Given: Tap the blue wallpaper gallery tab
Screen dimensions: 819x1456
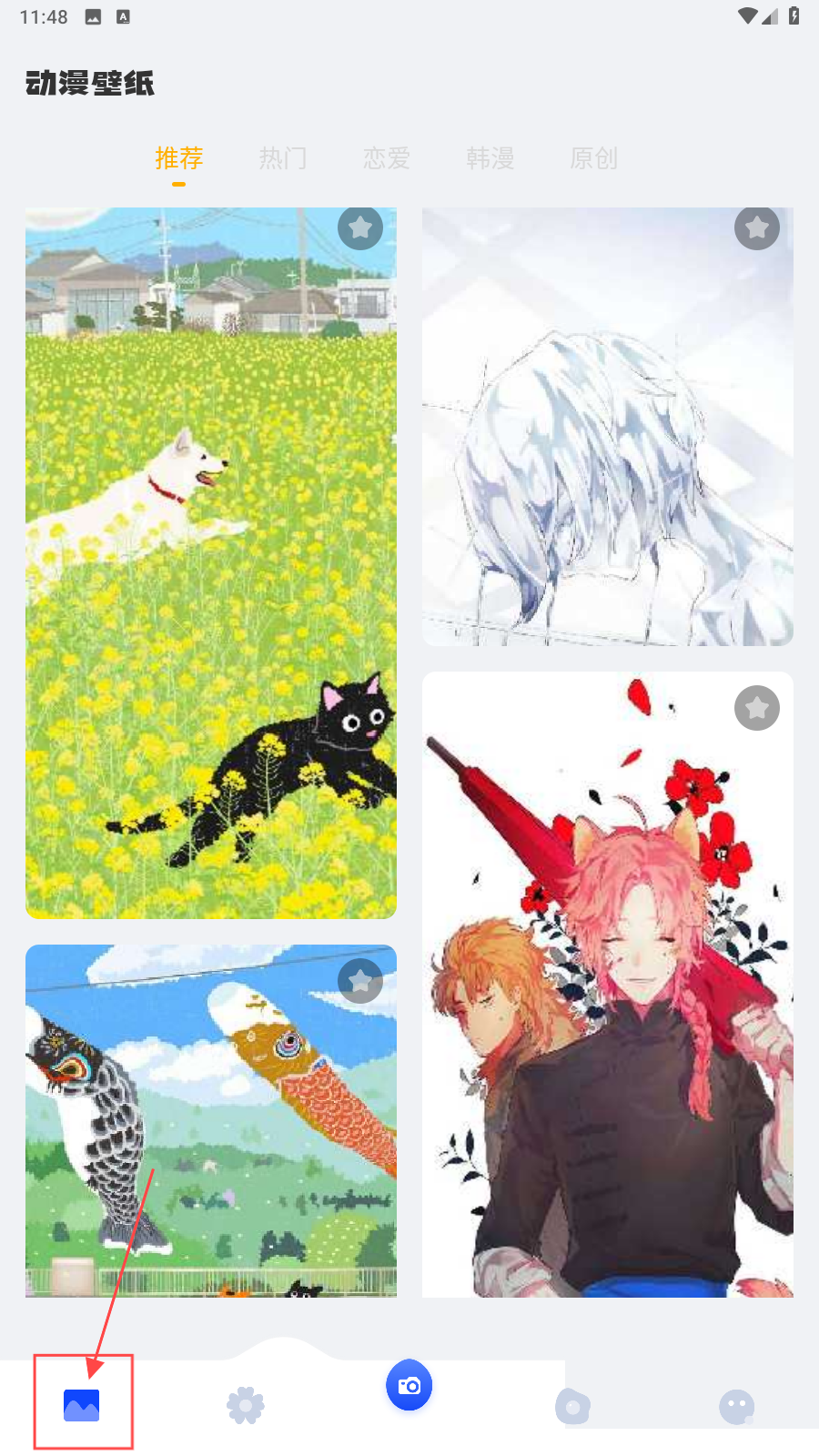Looking at the screenshot, I should coord(82,1406).
